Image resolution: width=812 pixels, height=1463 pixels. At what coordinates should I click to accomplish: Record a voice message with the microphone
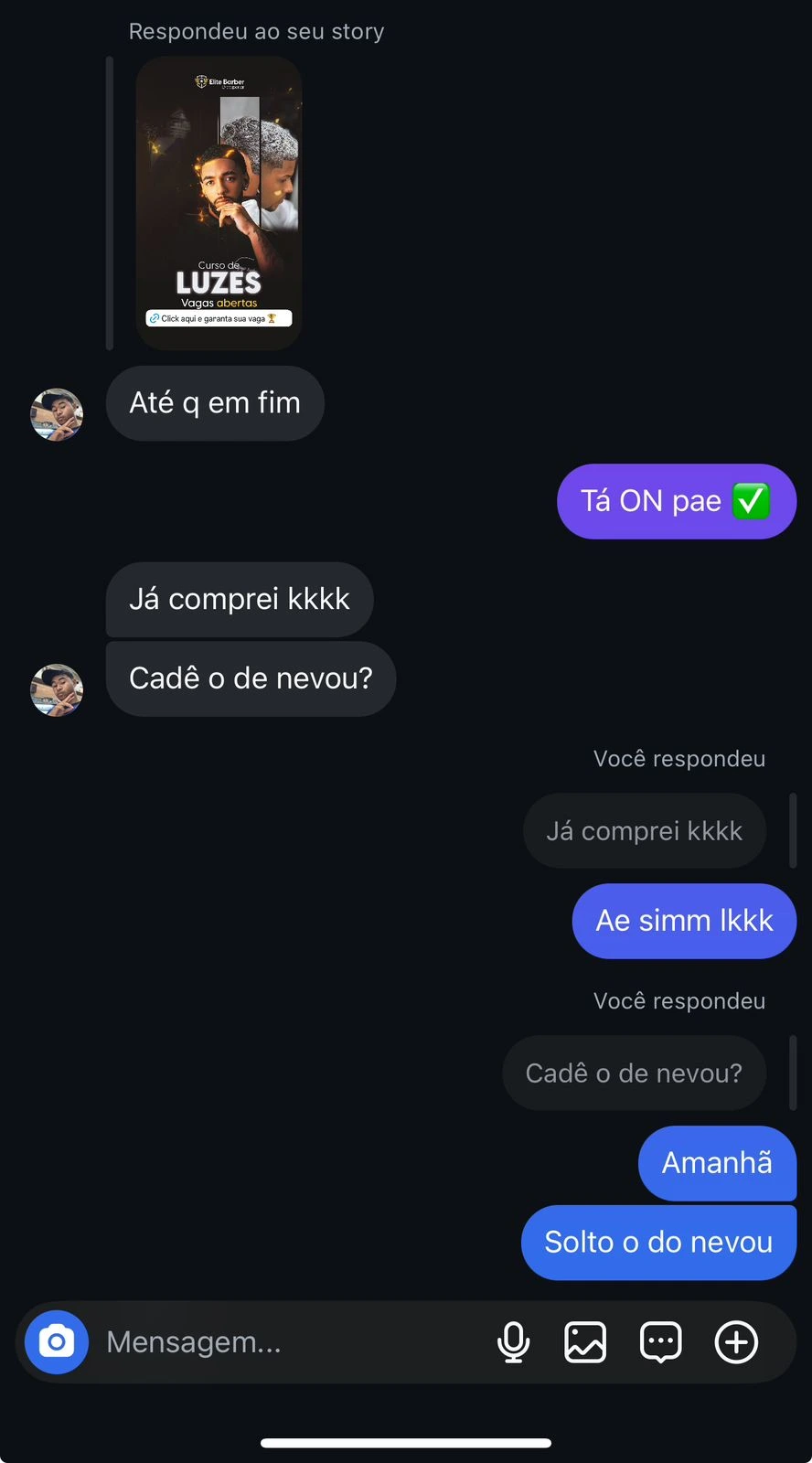click(x=513, y=1342)
